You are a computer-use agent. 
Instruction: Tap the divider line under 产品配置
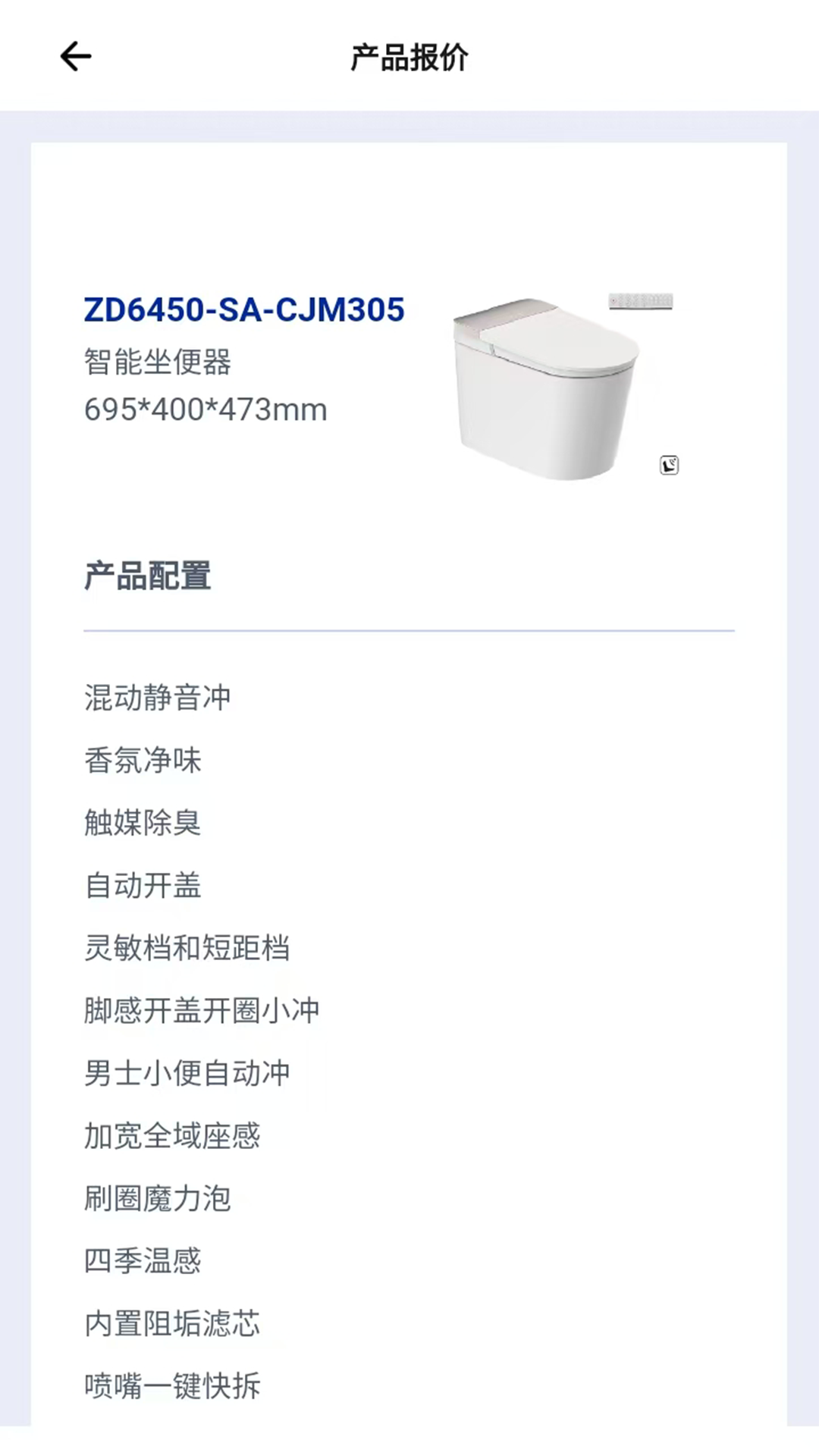pyautogui.click(x=409, y=629)
